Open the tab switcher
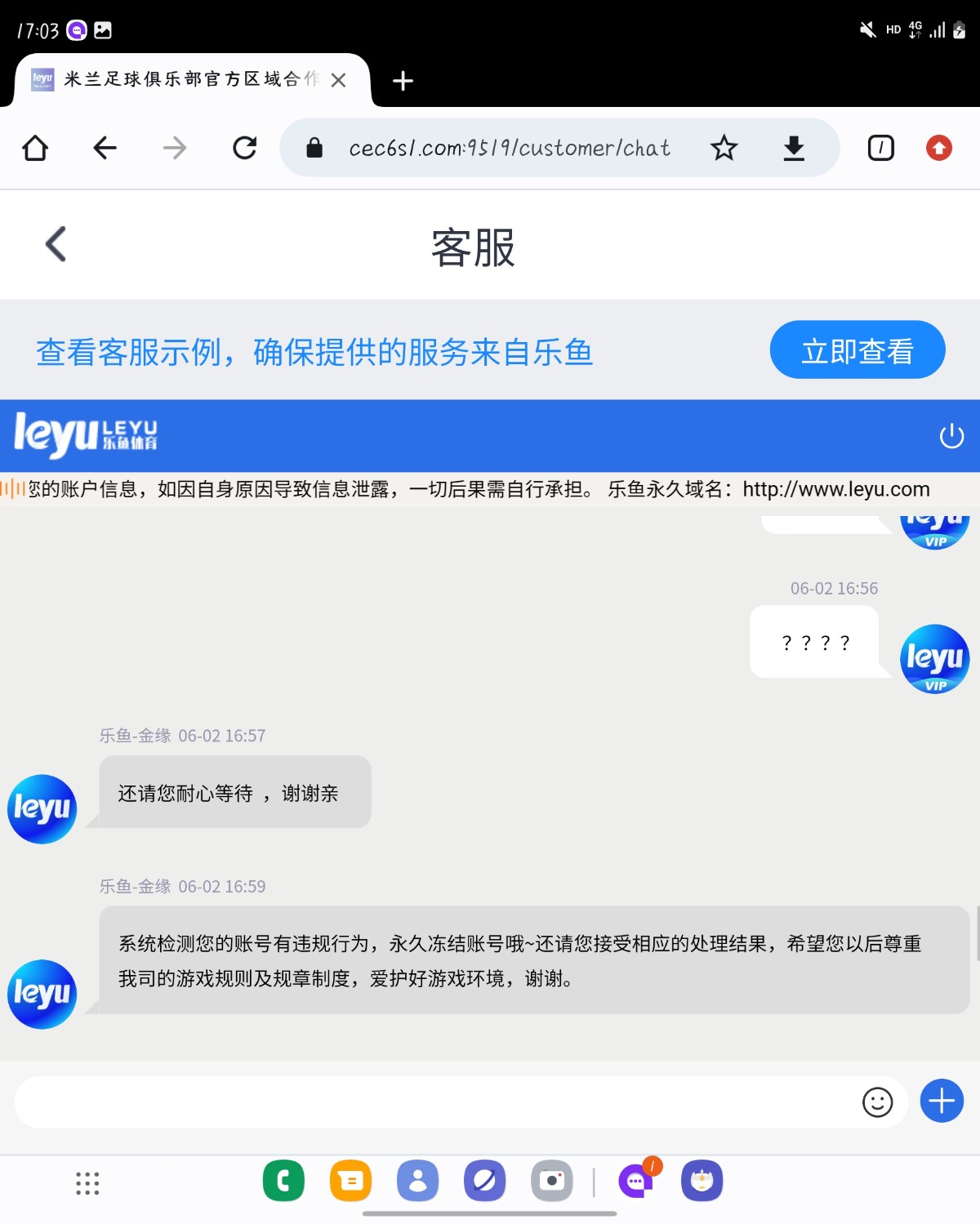 pos(880,148)
